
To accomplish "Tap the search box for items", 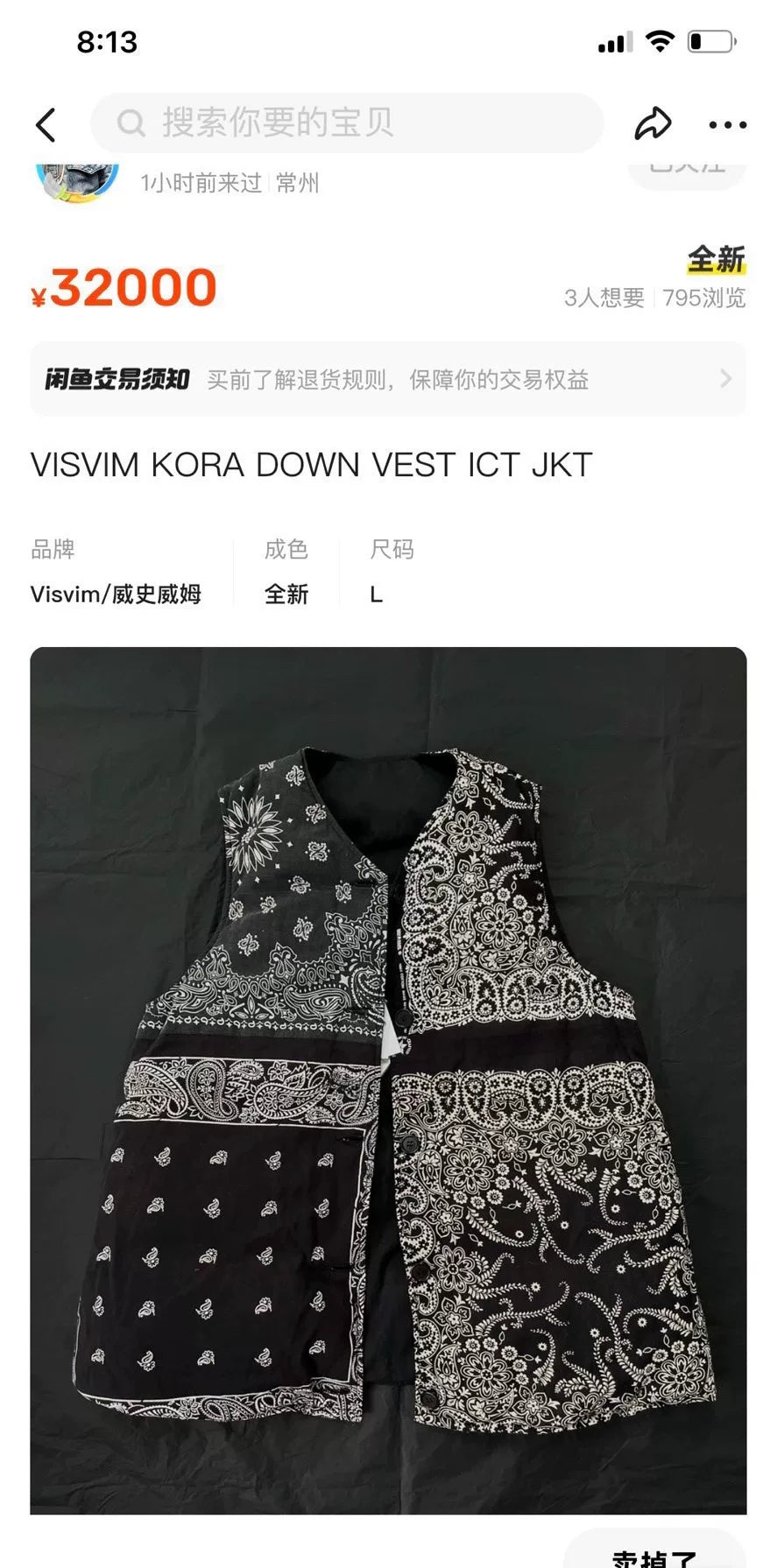I will (347, 123).
